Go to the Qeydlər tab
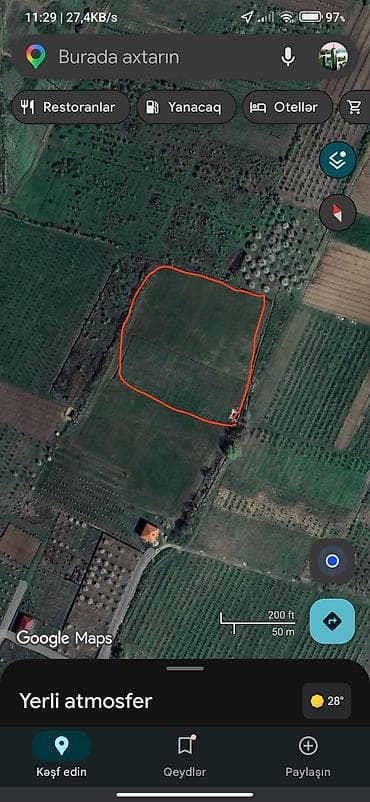The height and width of the screenshot is (802, 370). tap(185, 754)
